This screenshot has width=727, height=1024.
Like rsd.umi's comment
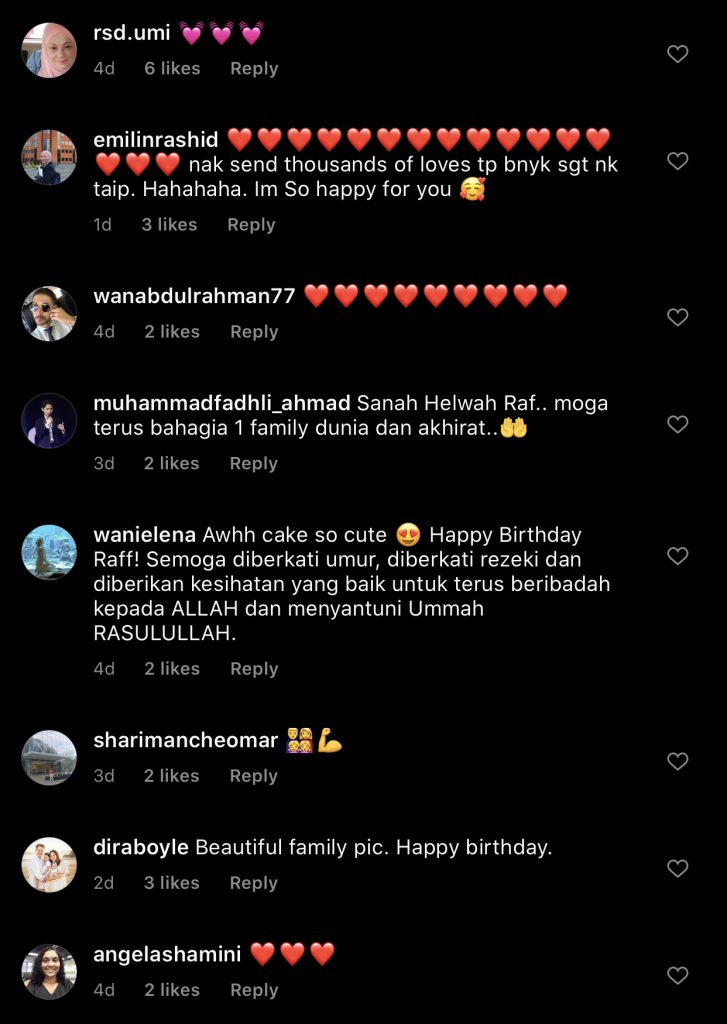(x=678, y=54)
